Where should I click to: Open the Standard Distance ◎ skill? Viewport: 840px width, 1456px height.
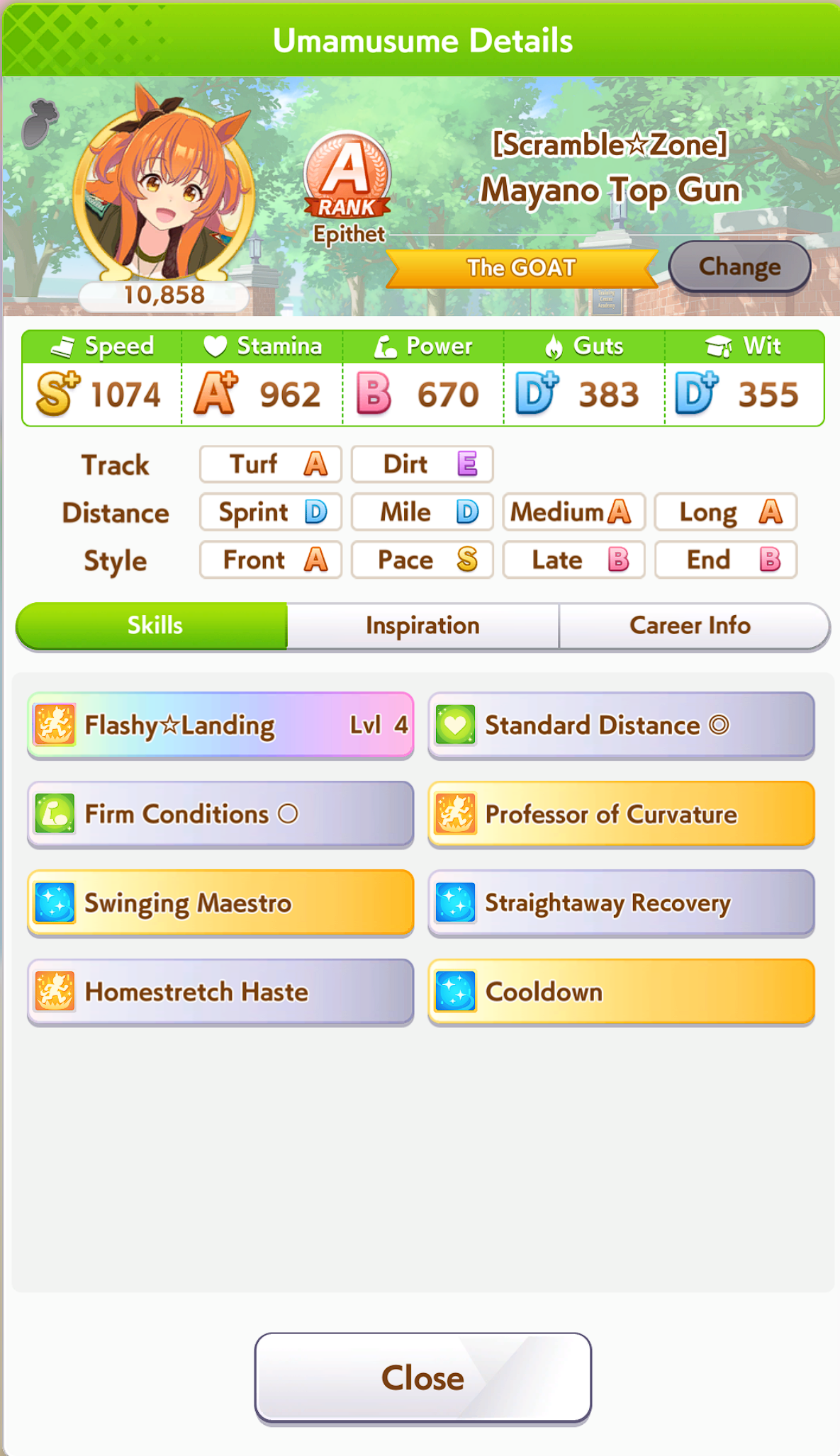[x=621, y=725]
